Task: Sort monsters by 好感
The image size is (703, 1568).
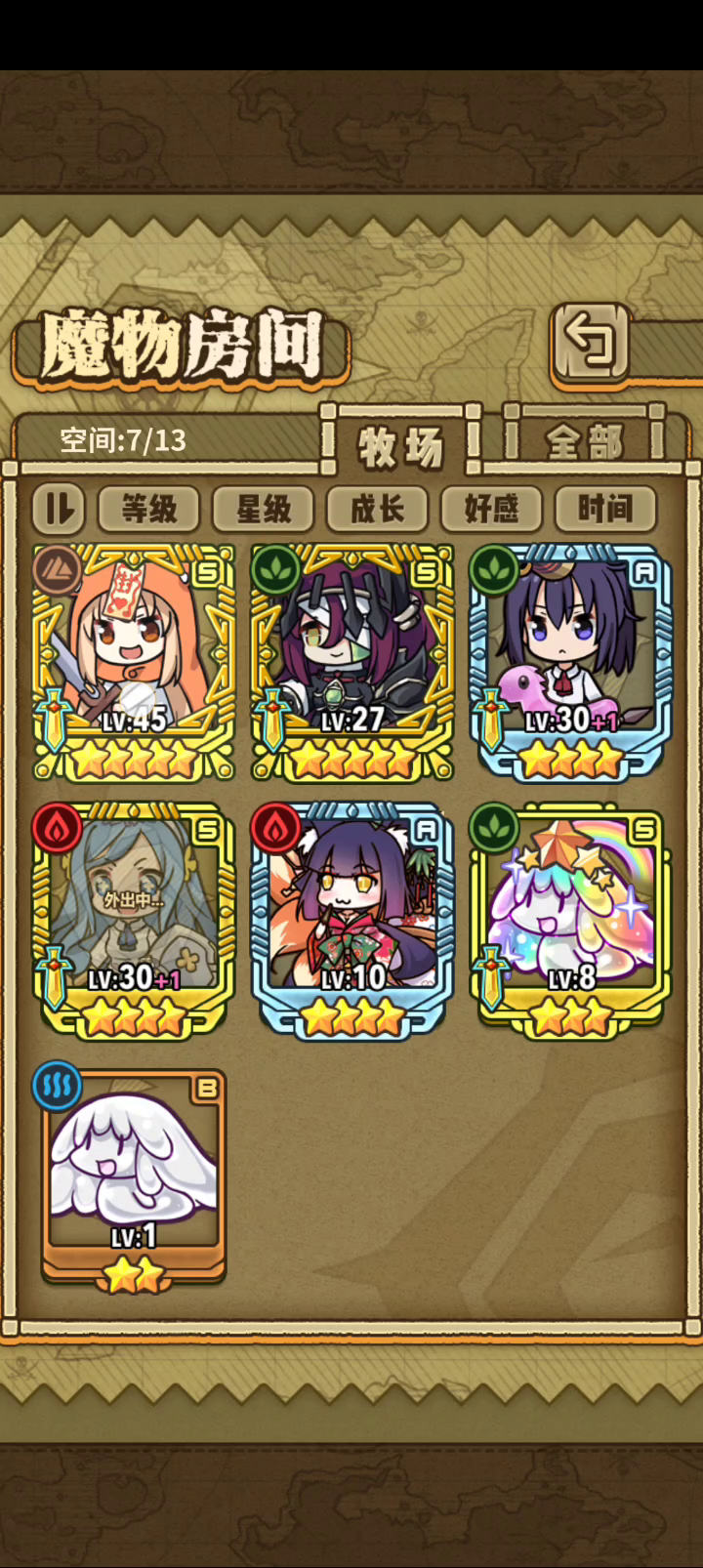Action: tap(491, 509)
